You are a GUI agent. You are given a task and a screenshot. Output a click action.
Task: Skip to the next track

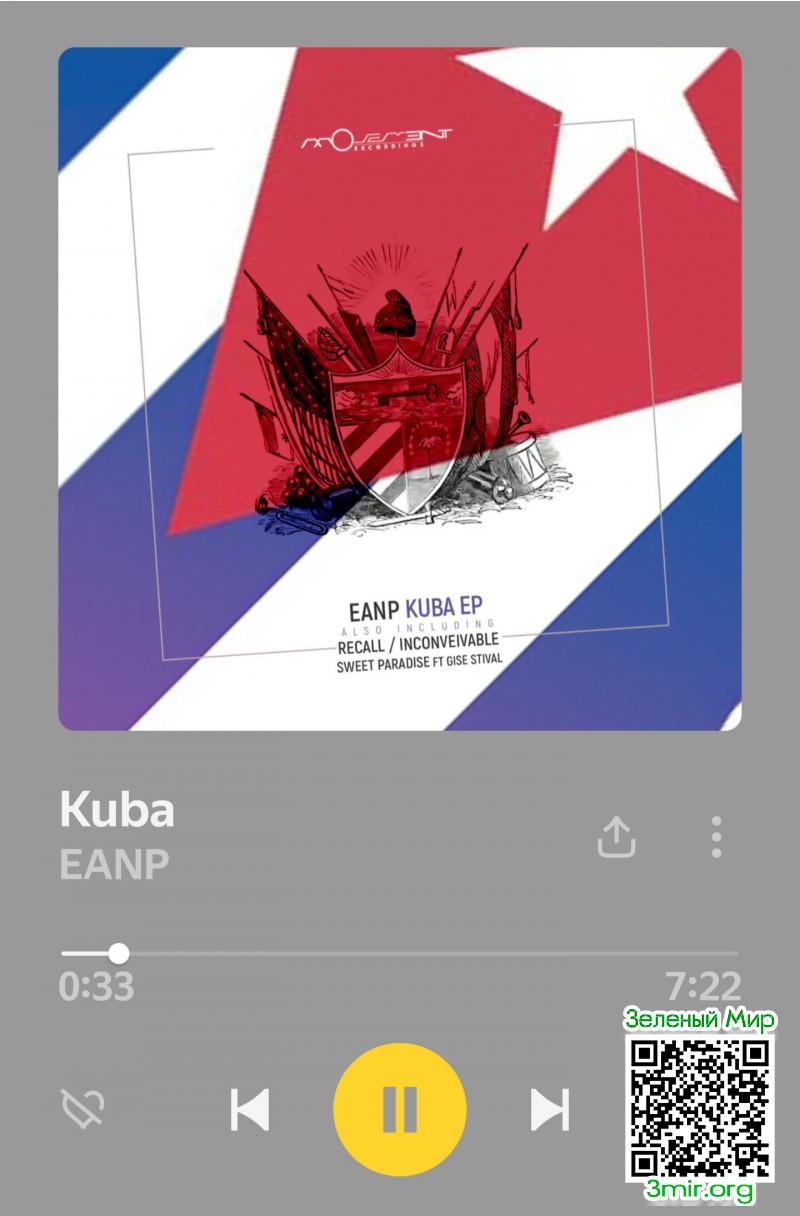[x=549, y=1109]
